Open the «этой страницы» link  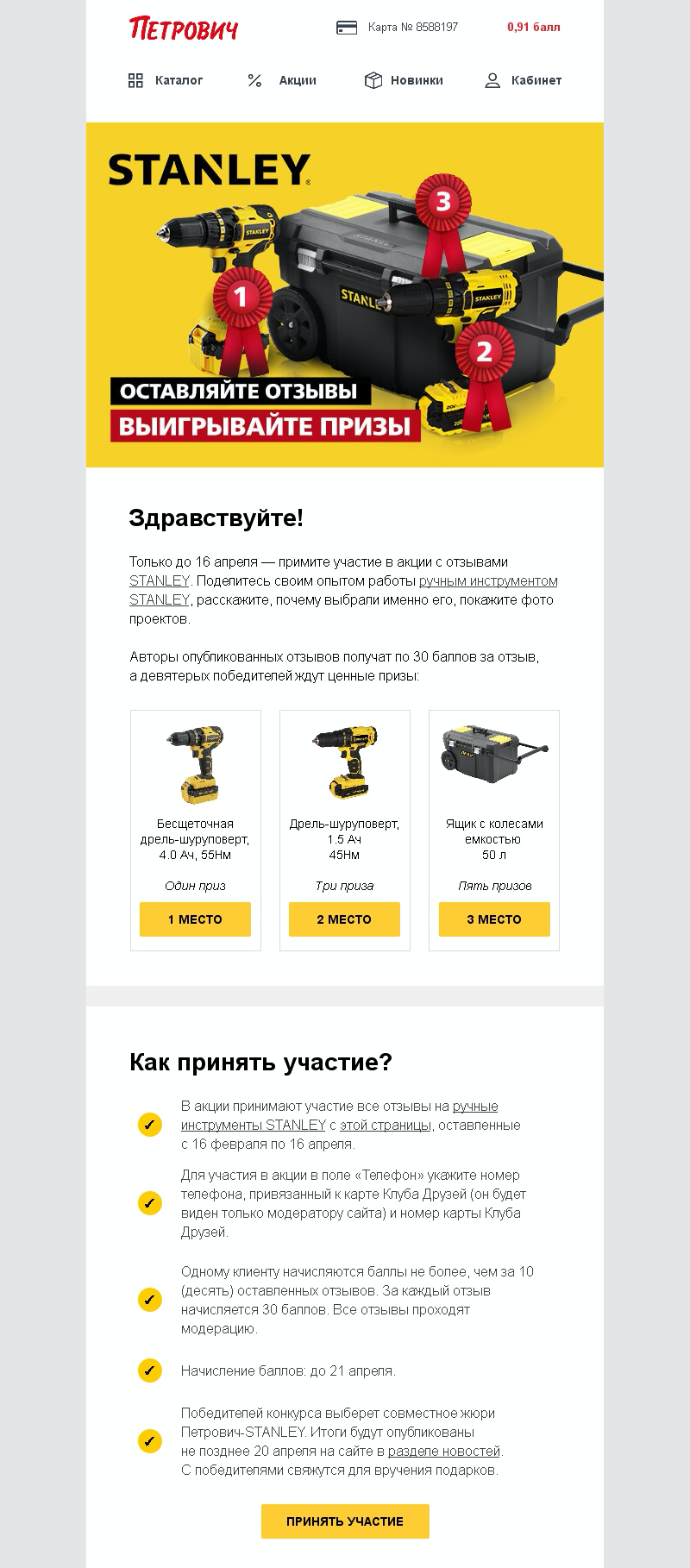[x=386, y=1126]
